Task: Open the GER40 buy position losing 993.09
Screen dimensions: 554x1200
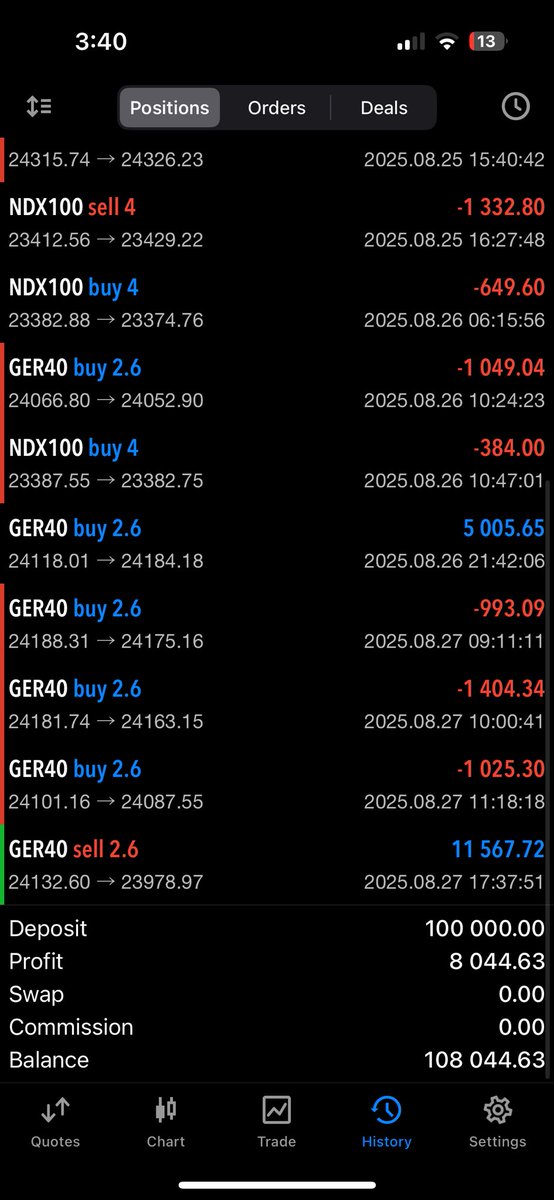Action: coord(277,624)
